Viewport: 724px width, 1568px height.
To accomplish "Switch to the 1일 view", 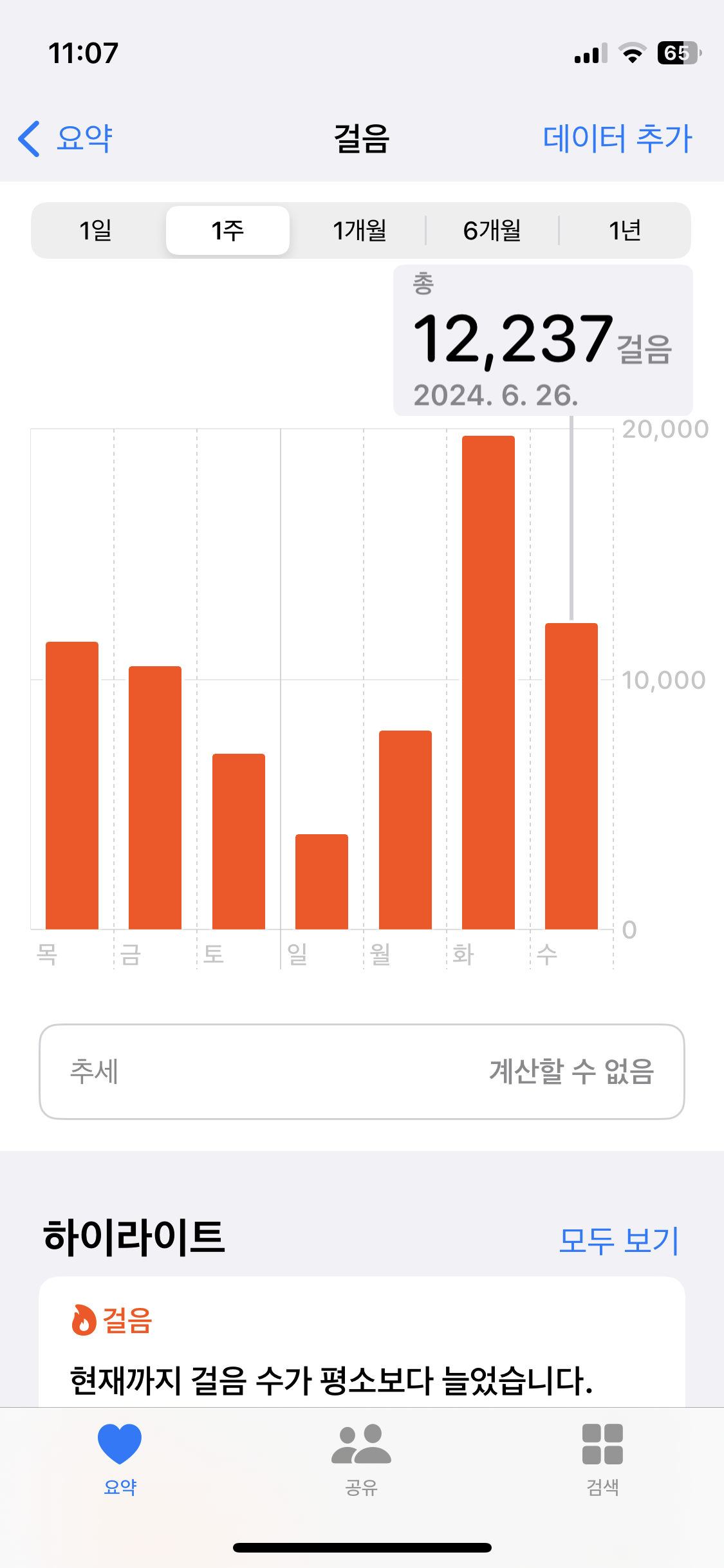I will point(96,230).
